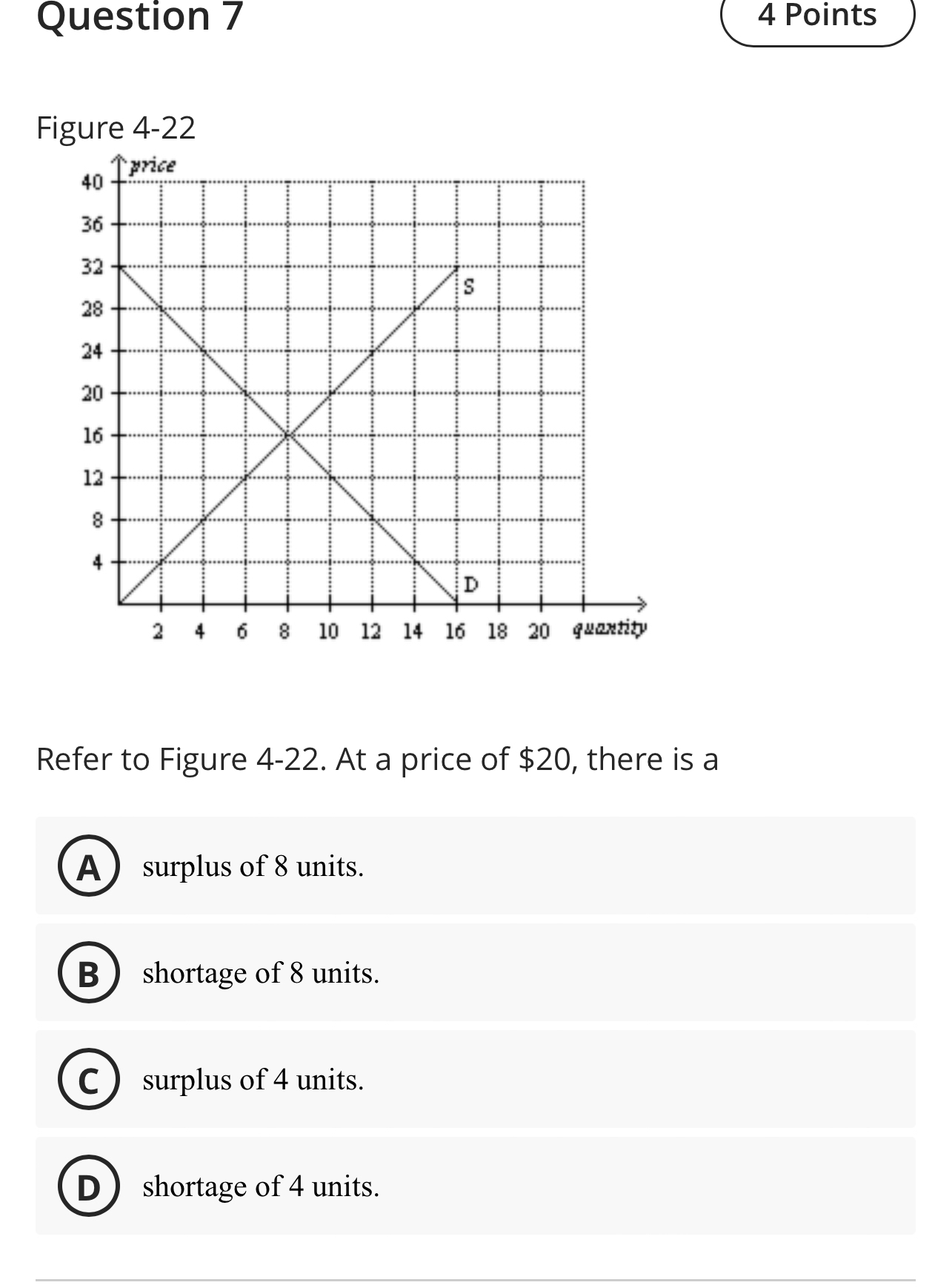Click the intersection point of the curves
The image size is (935, 1288).
pos(287,436)
